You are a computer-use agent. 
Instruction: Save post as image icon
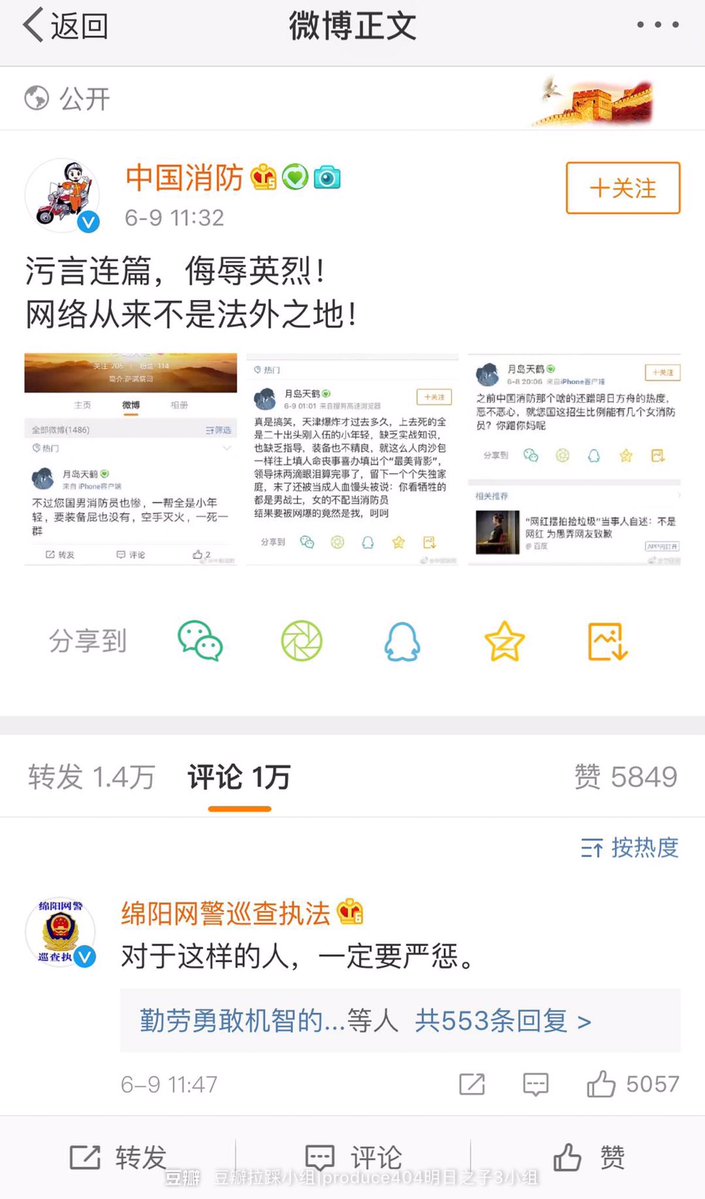[607, 640]
